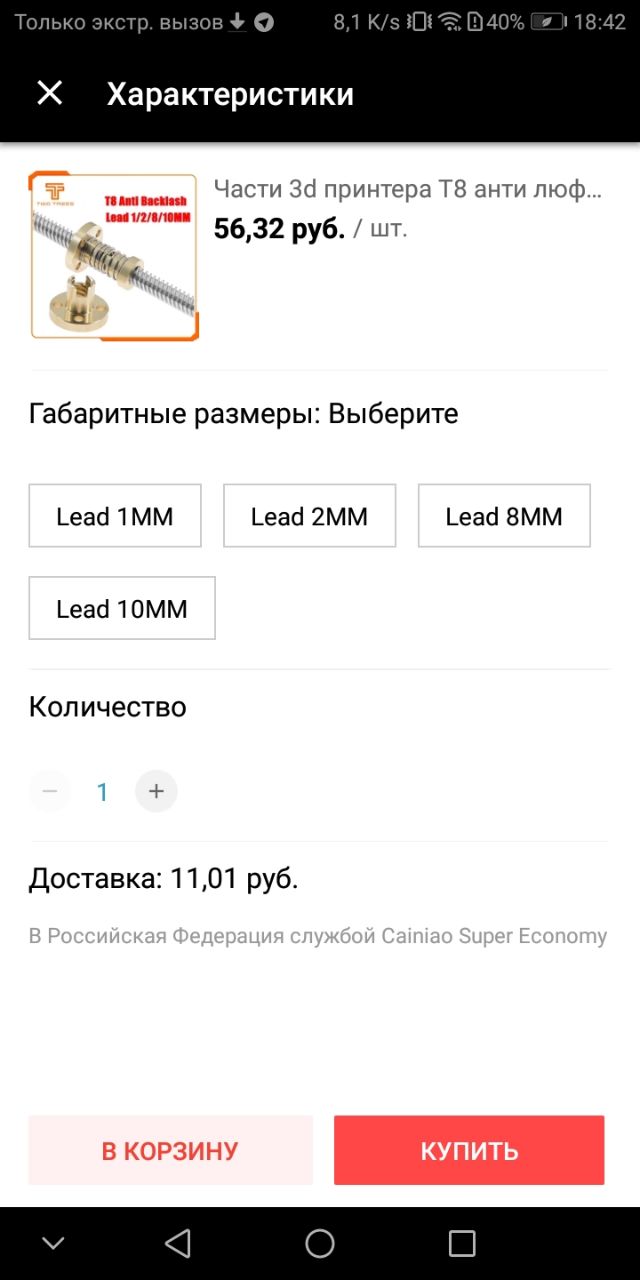Image resolution: width=640 pixels, height=1280 pixels.
Task: Open the product image thumbnail
Action: pos(114,256)
